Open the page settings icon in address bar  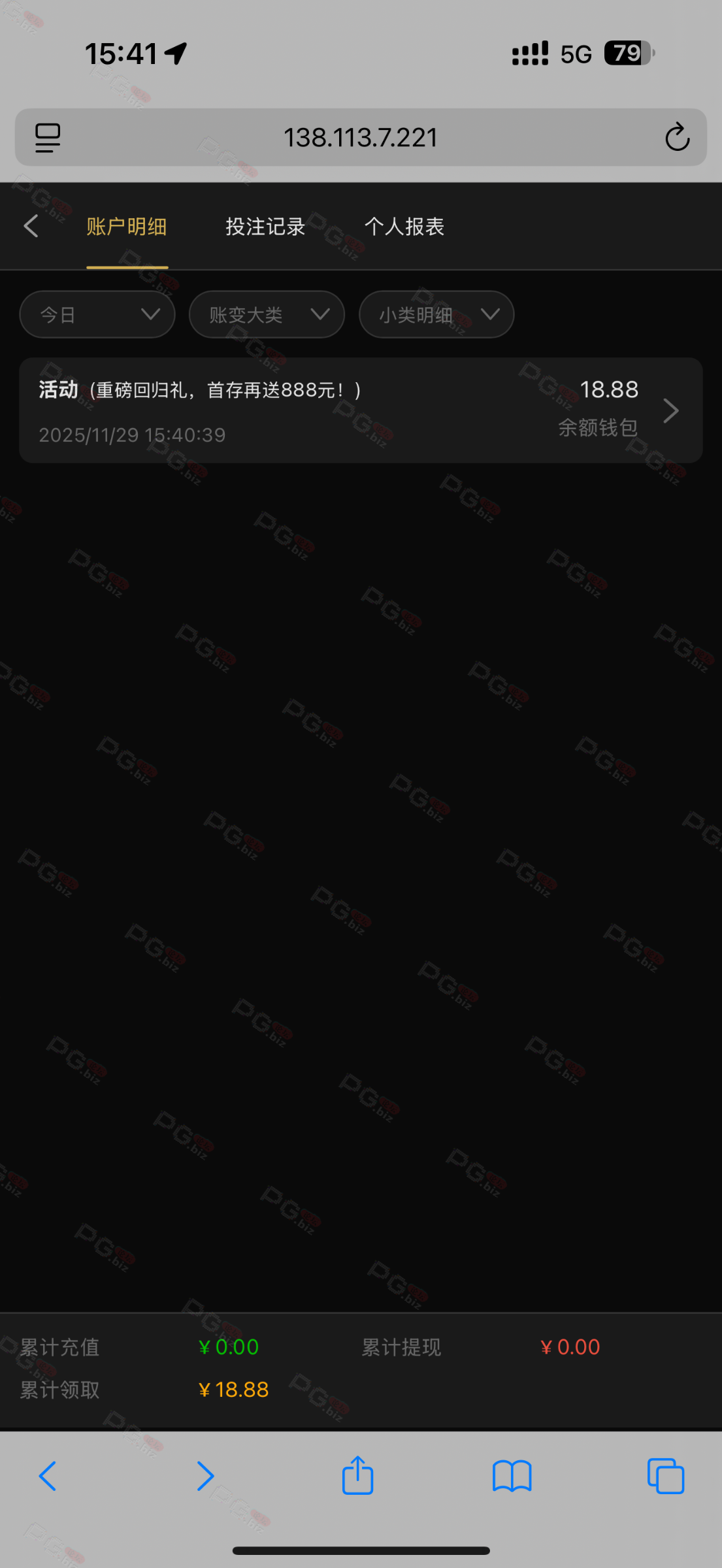pyautogui.click(x=48, y=137)
